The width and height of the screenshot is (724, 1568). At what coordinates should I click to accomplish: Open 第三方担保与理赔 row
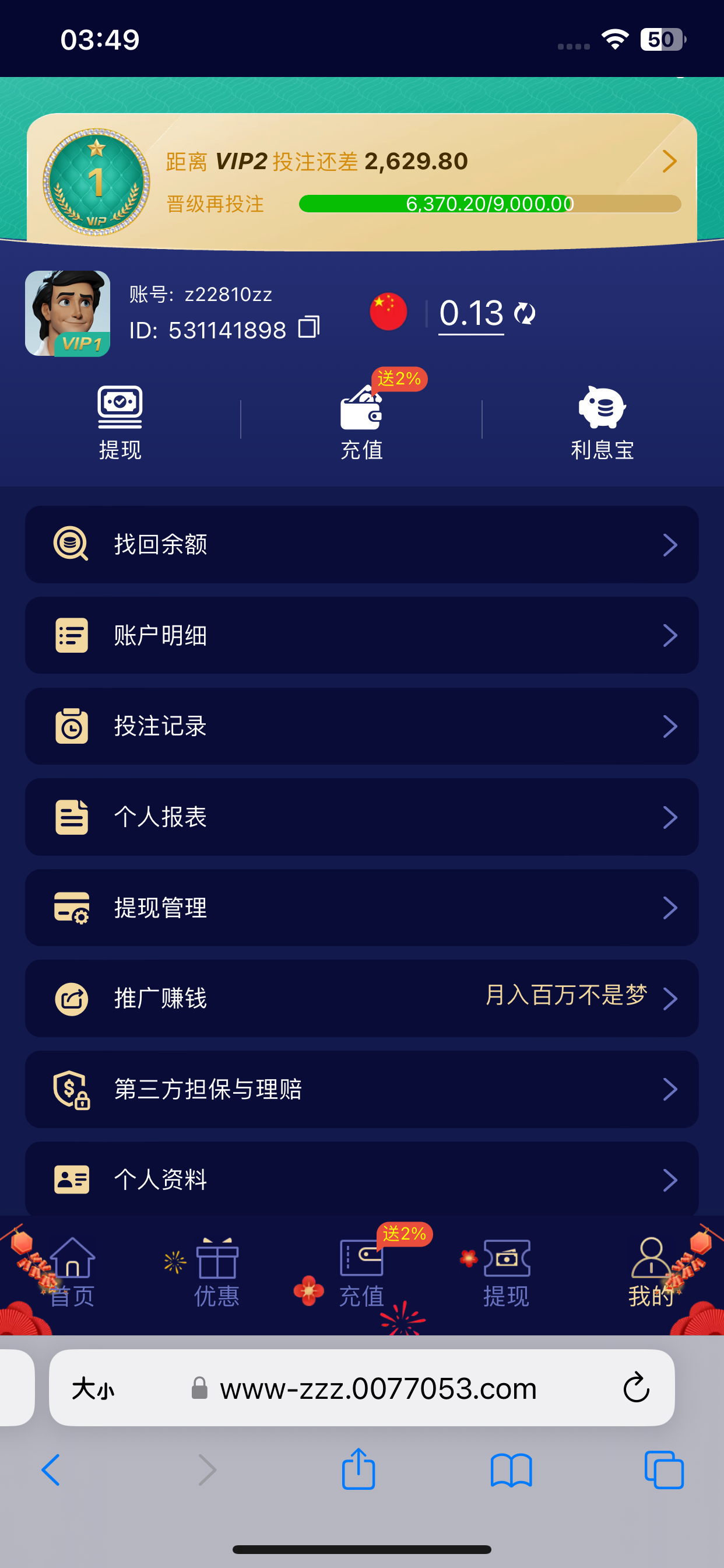361,1089
